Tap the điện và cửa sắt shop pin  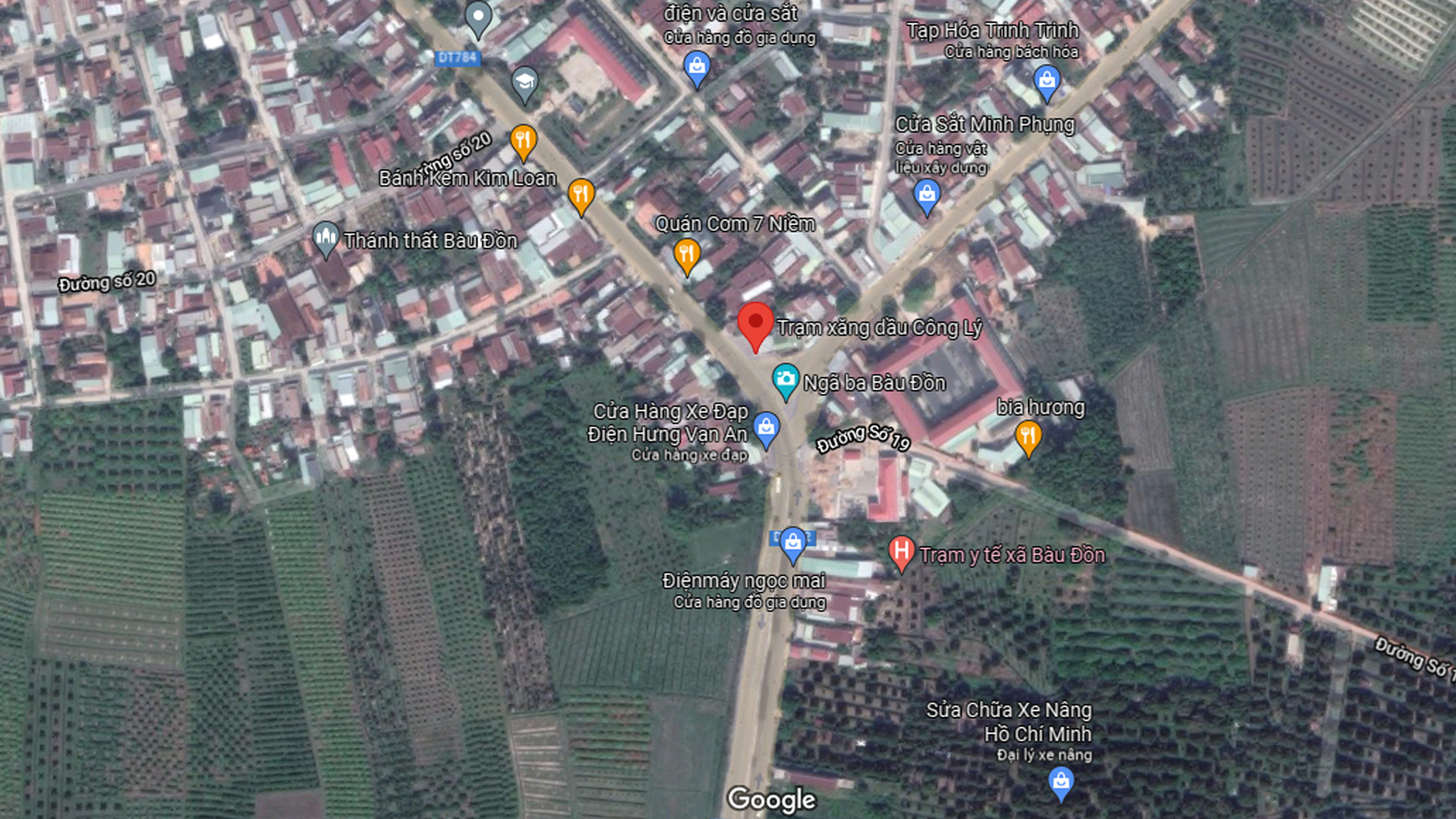(696, 68)
